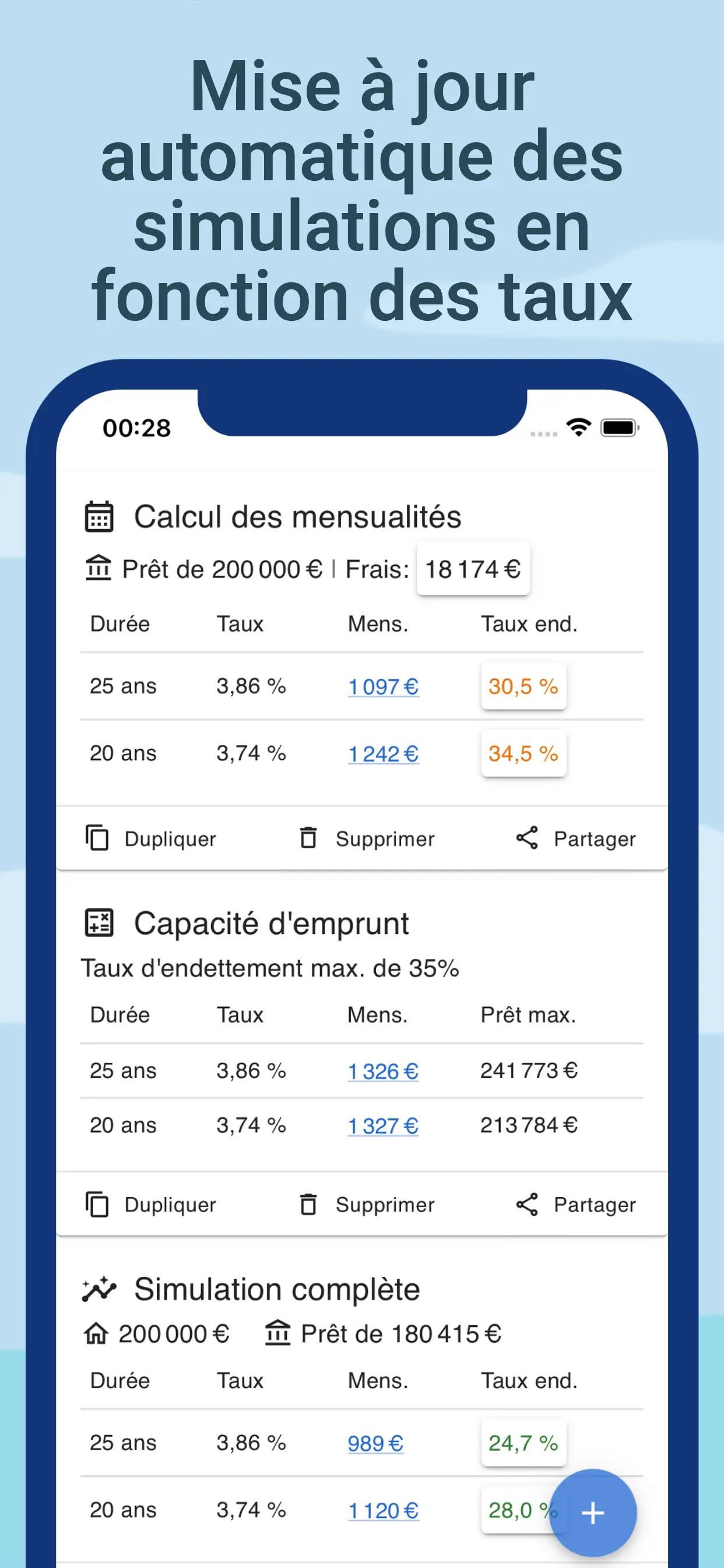The width and height of the screenshot is (724, 1568).
Task: Tap the blue + floating action button
Action: point(592,1513)
